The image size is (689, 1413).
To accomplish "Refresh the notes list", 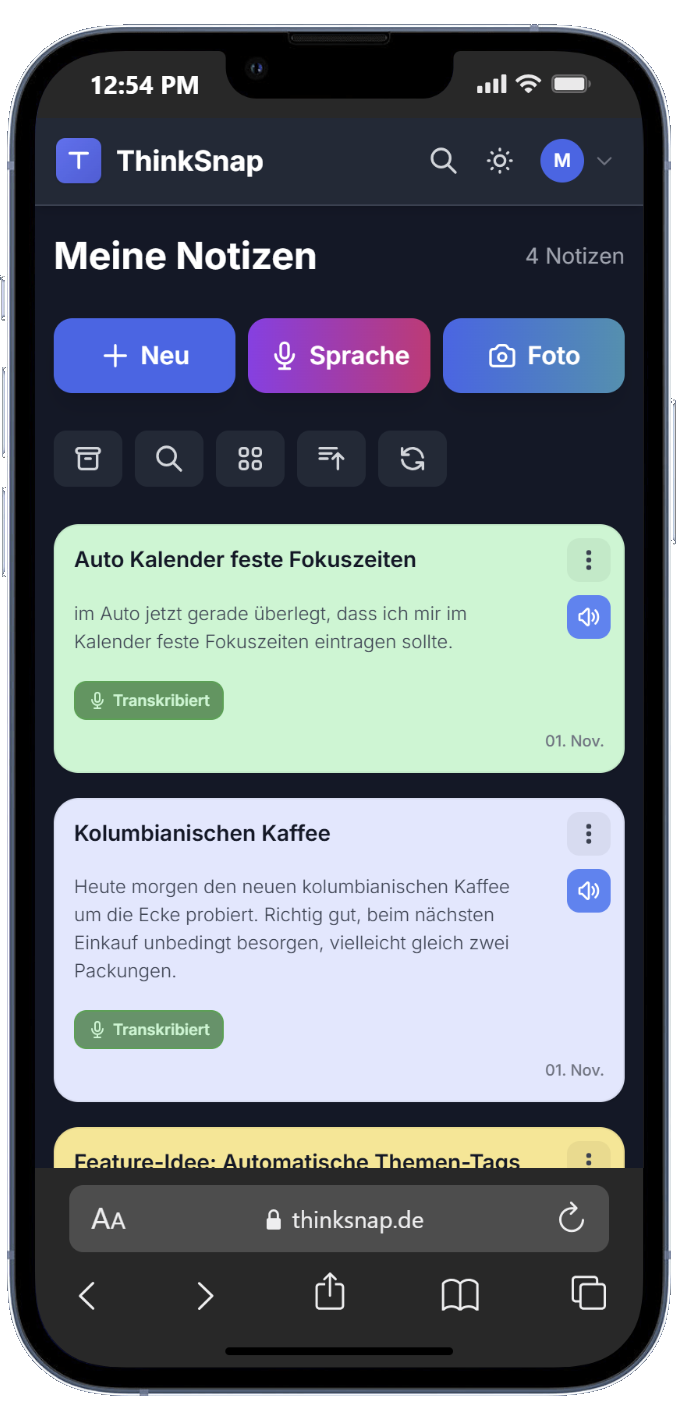I will pyautogui.click(x=412, y=459).
